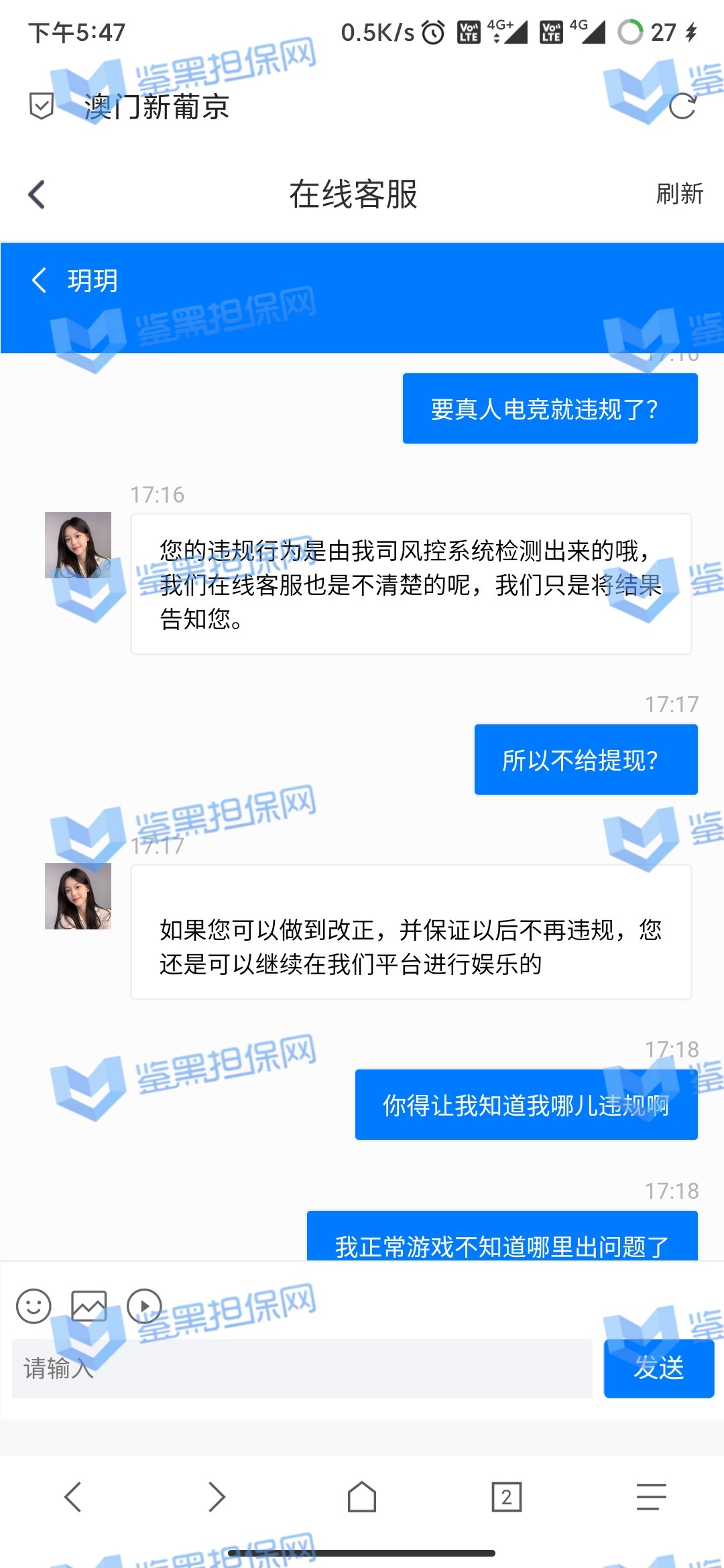
Task: Open the browser menu
Action: pos(651,1497)
